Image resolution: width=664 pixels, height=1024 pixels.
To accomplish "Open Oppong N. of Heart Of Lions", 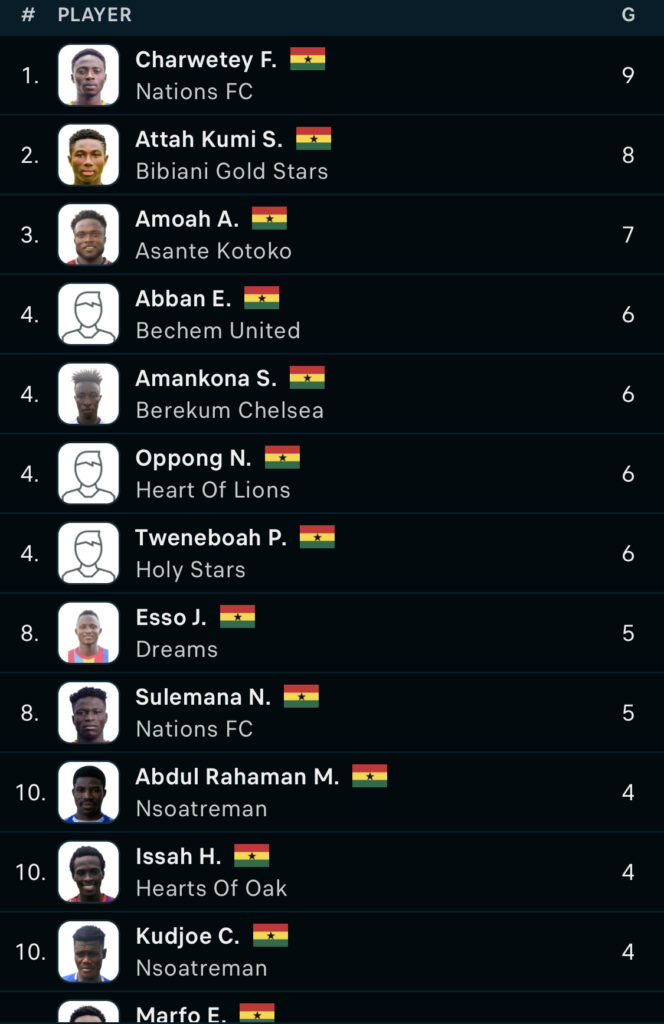I will click(193, 459).
